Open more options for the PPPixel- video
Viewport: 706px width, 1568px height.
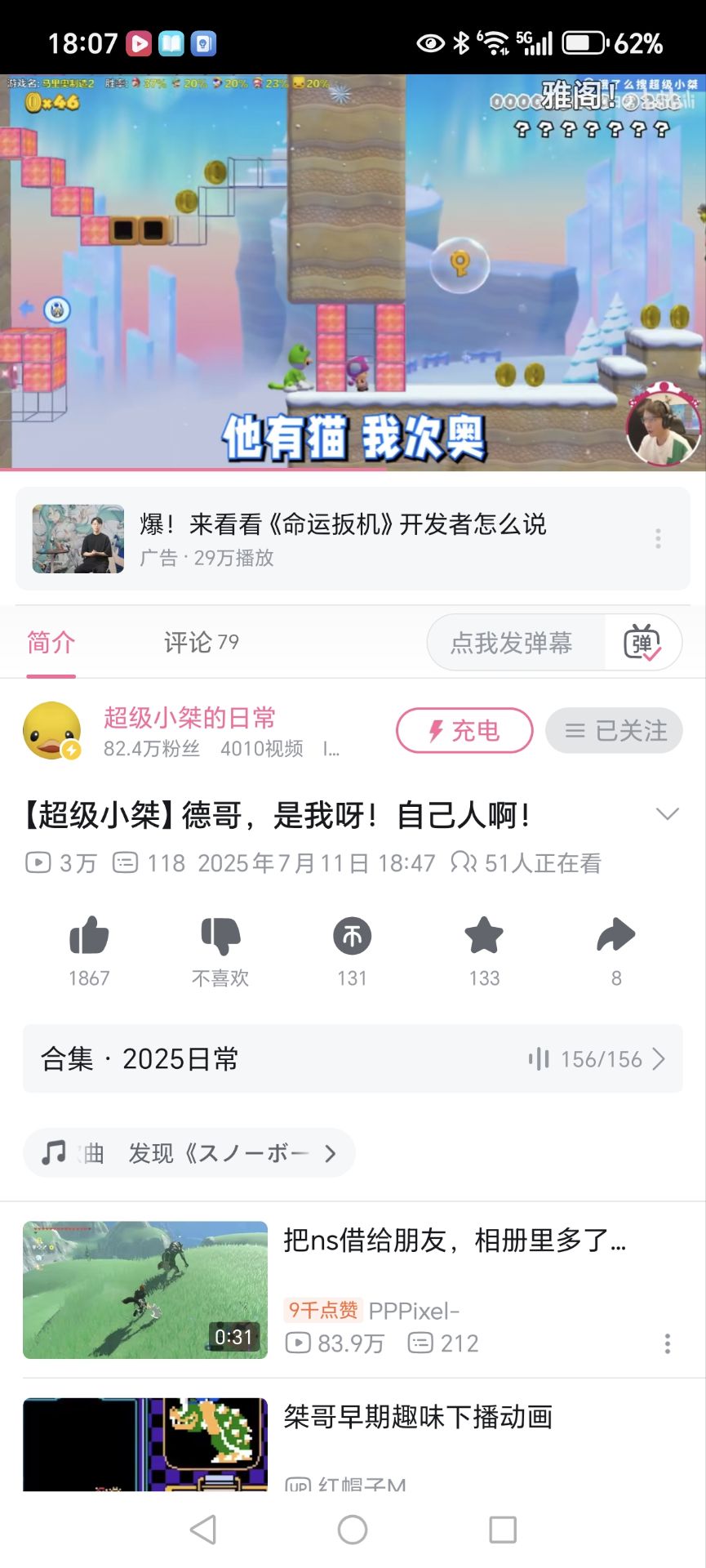668,1343
